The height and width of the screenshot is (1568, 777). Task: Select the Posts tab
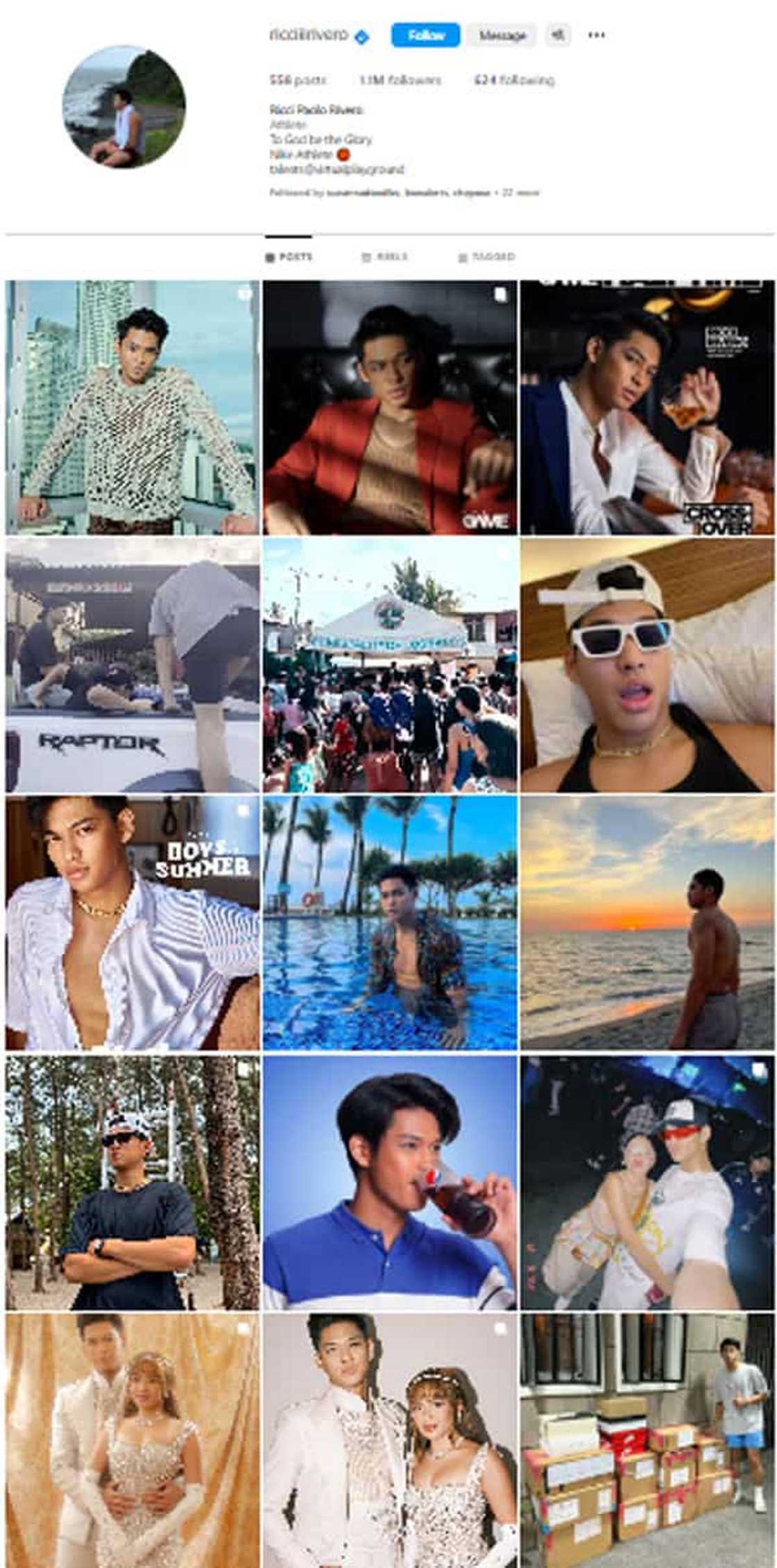tap(289, 257)
